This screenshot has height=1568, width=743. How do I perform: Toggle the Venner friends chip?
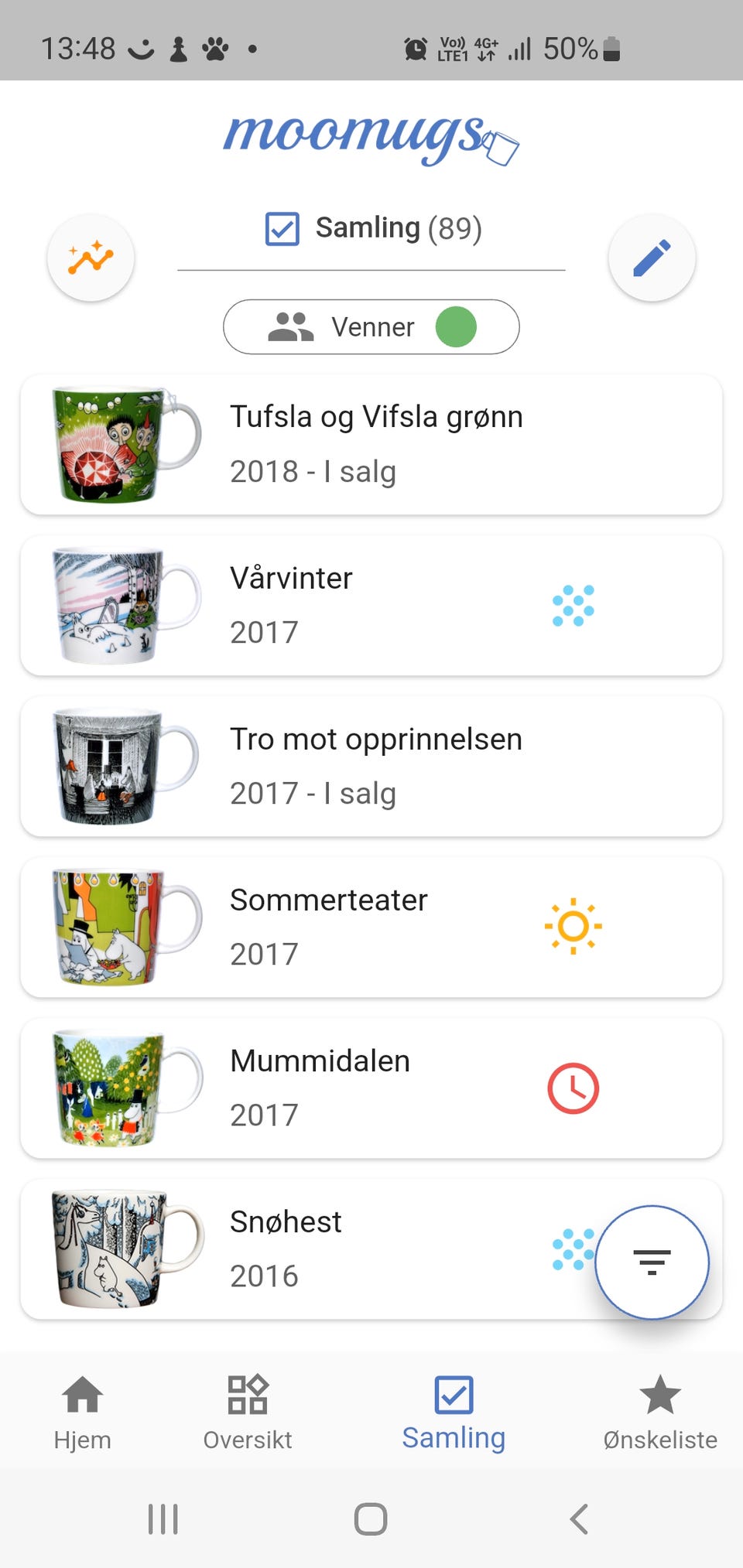371,326
